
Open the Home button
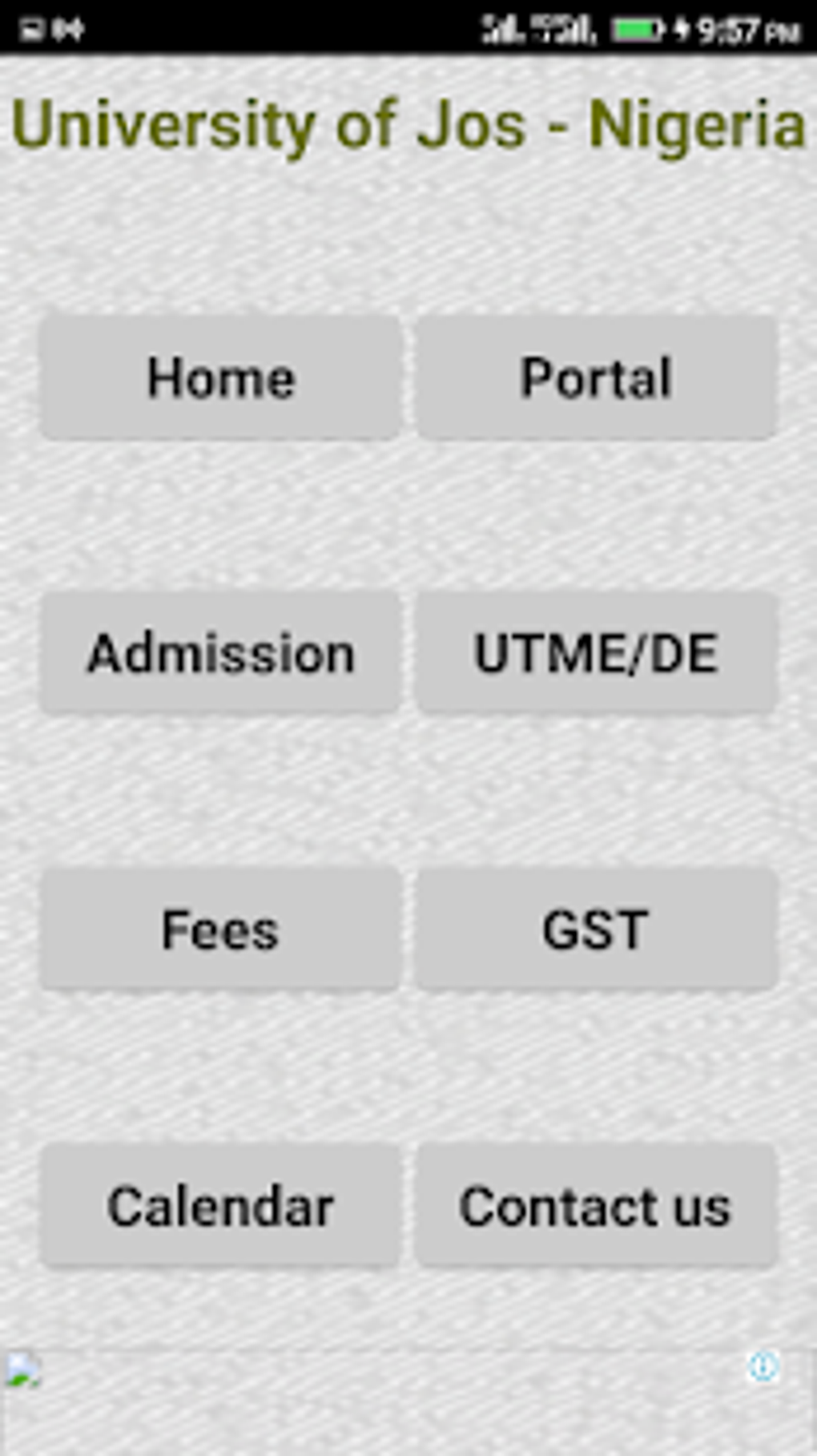point(220,377)
